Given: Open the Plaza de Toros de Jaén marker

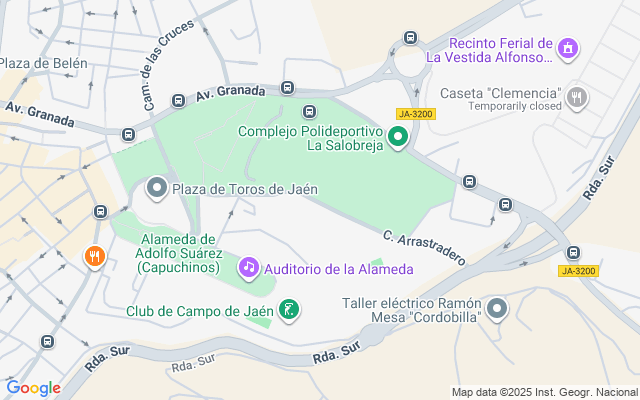Looking at the screenshot, I should [x=157, y=188].
